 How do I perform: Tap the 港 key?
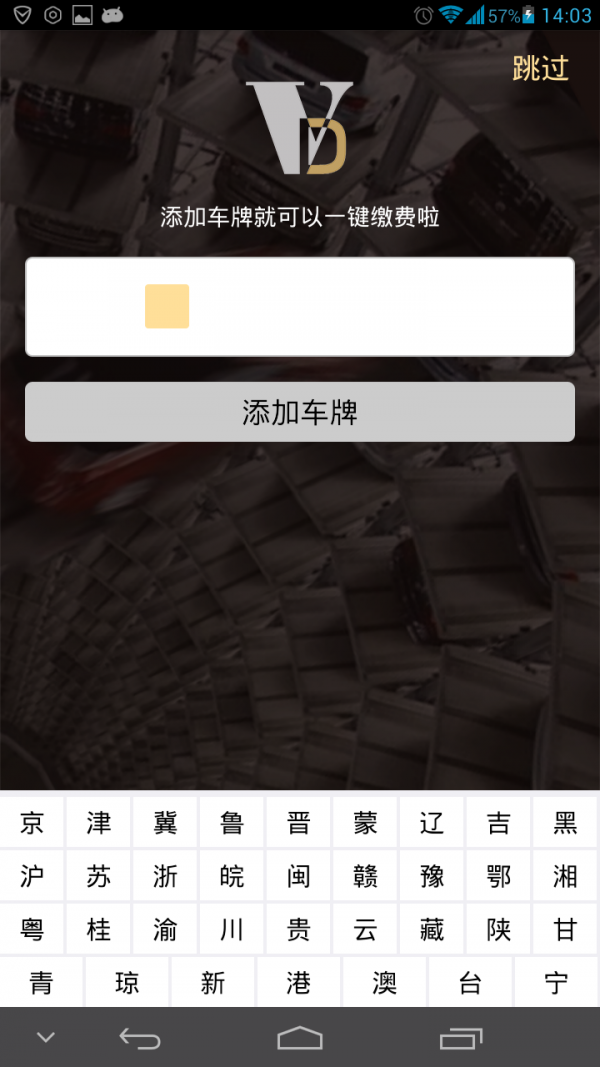point(299,983)
